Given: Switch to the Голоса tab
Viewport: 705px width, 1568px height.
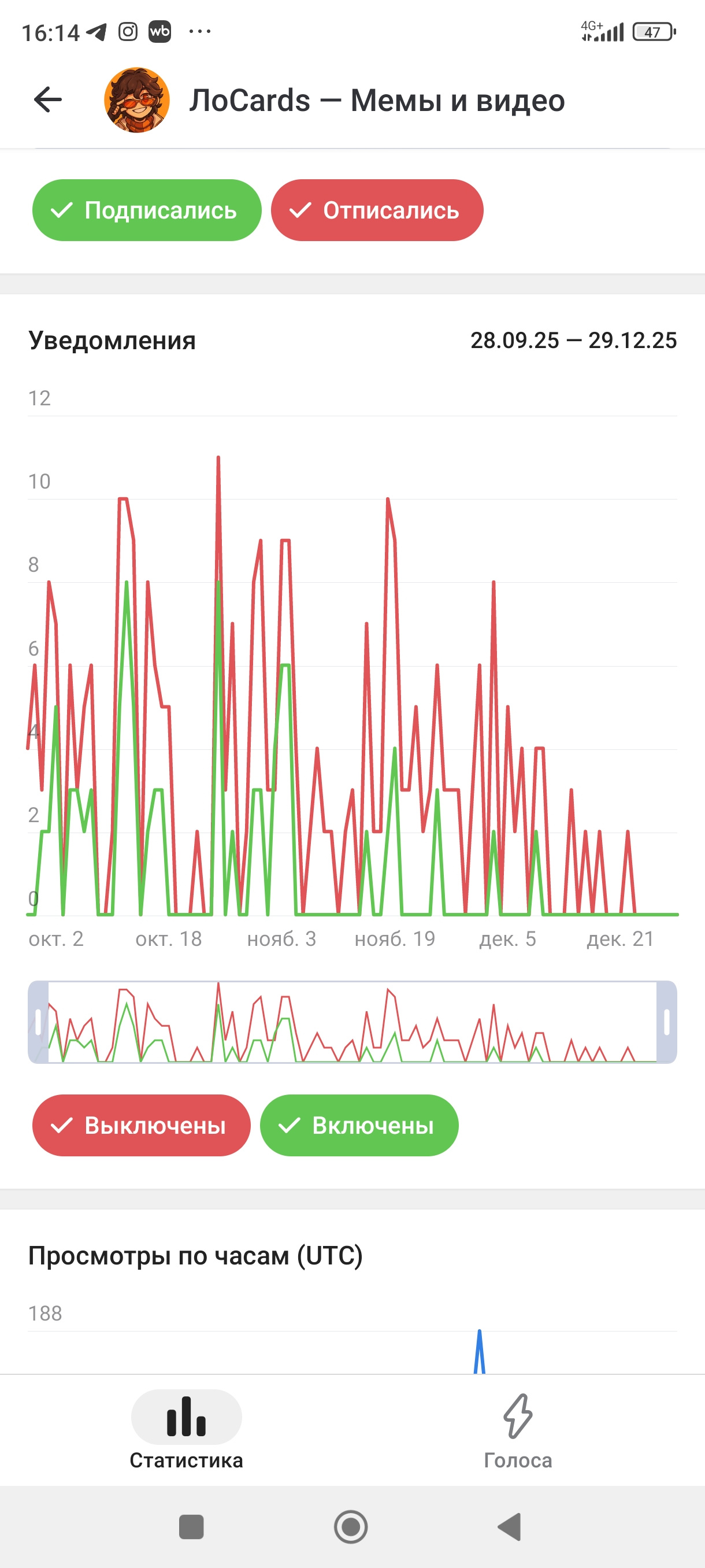Looking at the screenshot, I should point(518,1430).
